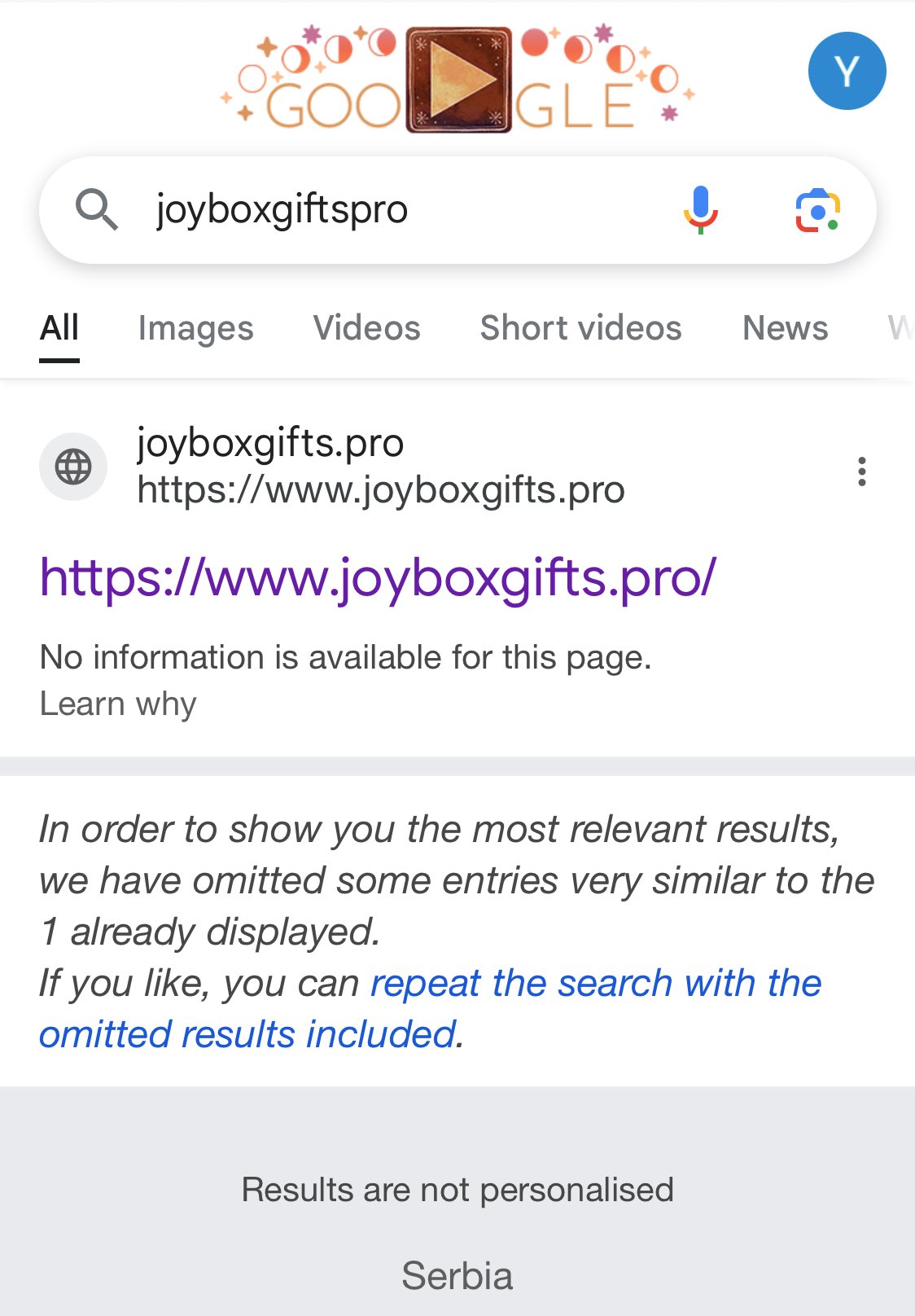Switch to the Videos tab
Image resolution: width=915 pixels, height=1316 pixels.
[366, 328]
